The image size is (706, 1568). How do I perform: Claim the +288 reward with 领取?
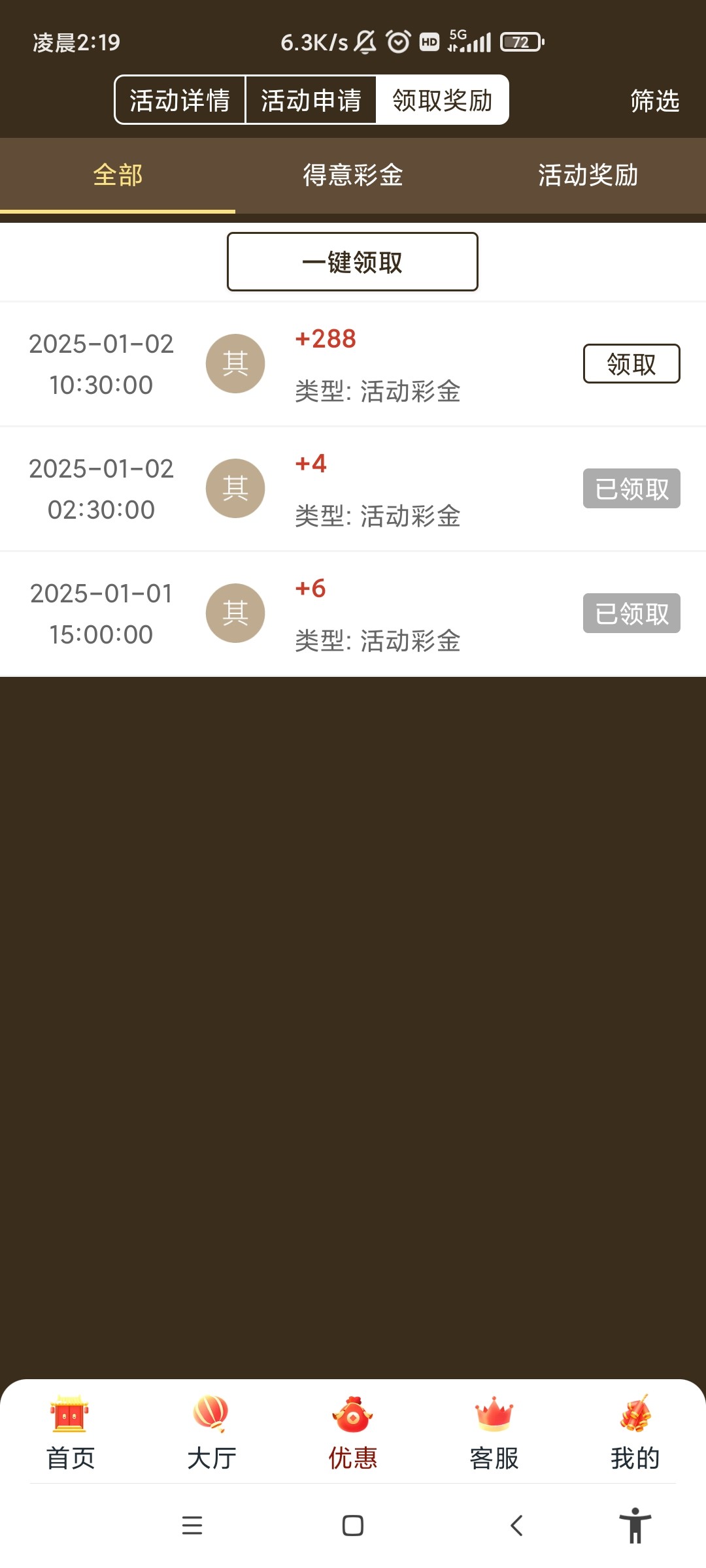[x=631, y=363]
